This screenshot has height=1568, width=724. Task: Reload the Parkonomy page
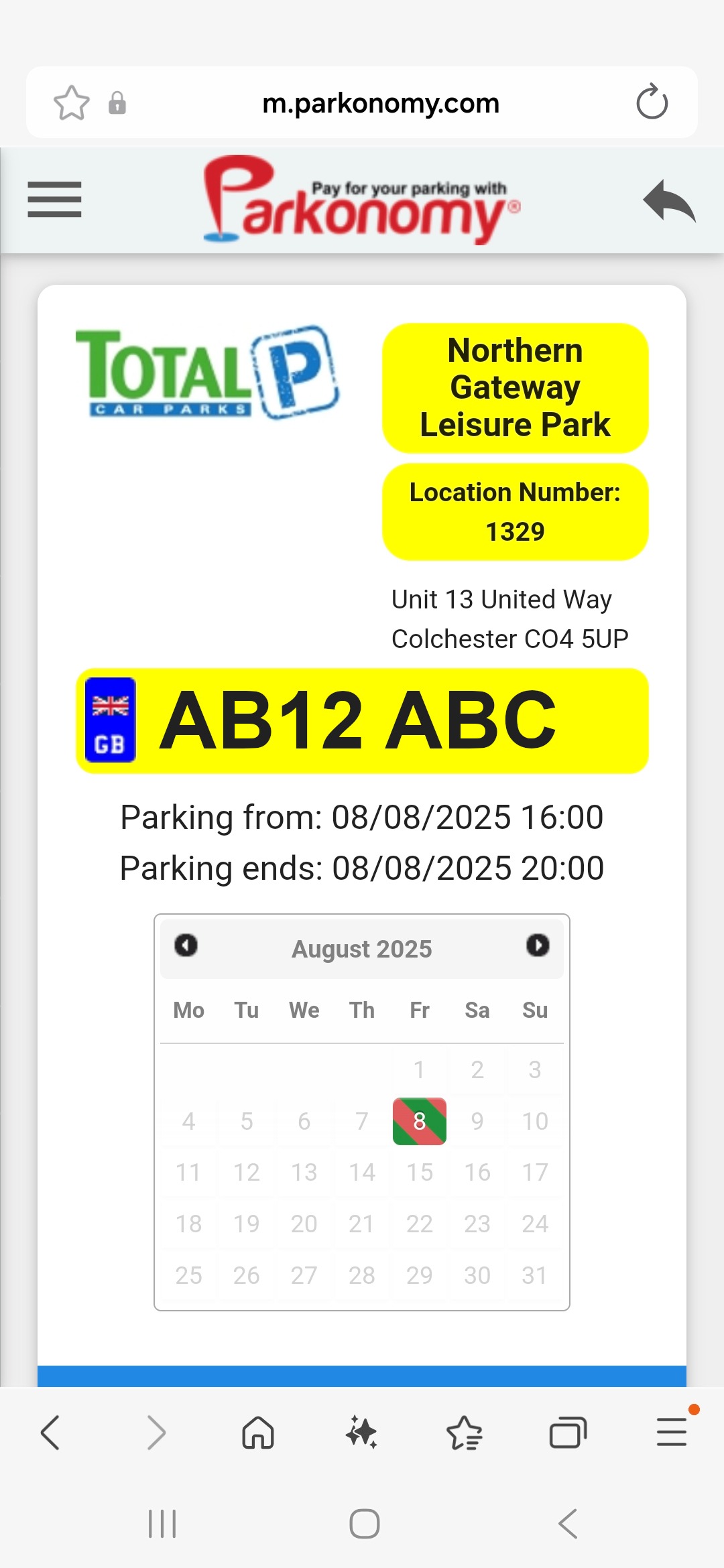(x=652, y=103)
